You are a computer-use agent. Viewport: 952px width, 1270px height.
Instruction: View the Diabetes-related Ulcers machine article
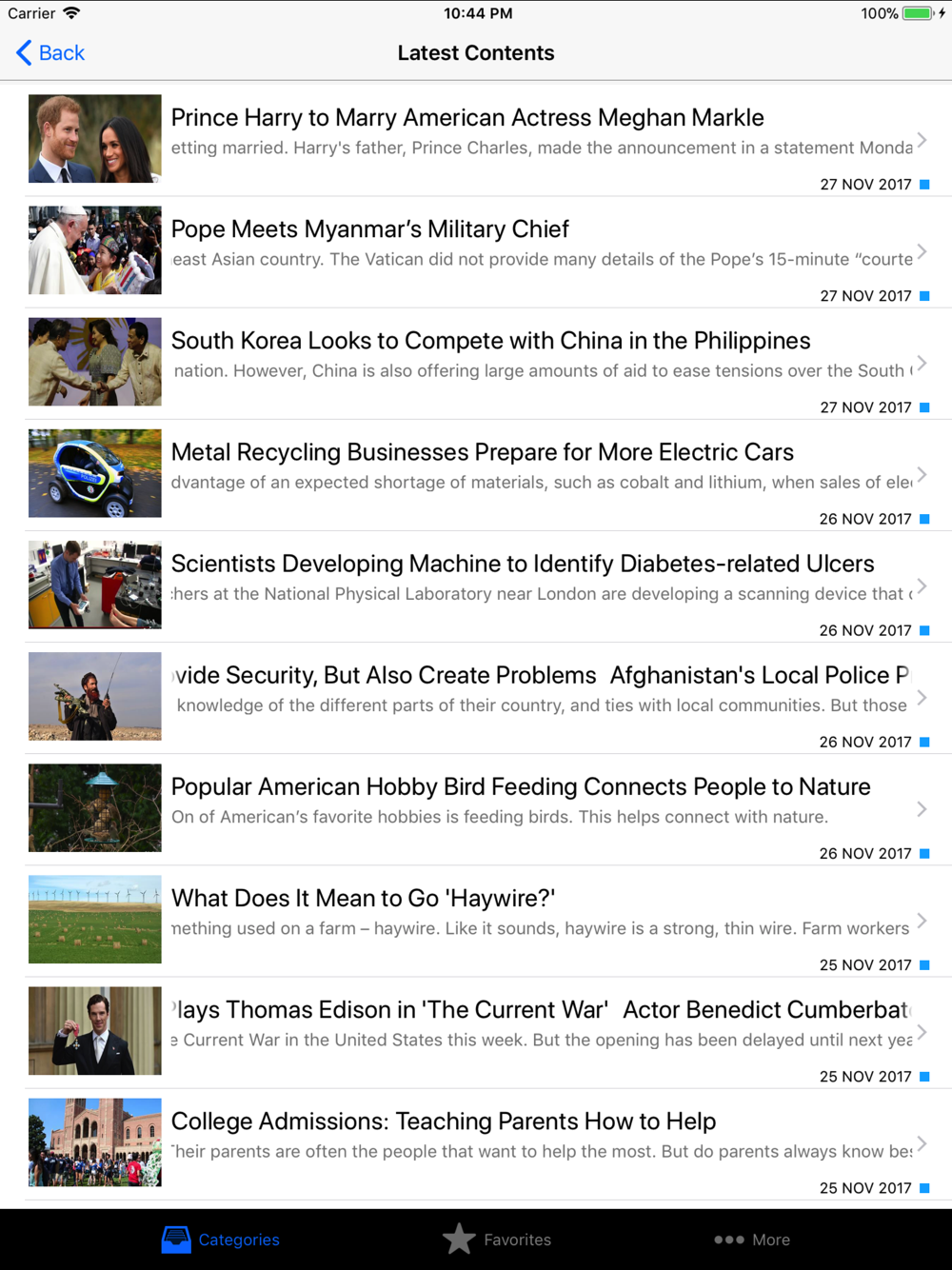[x=476, y=585]
